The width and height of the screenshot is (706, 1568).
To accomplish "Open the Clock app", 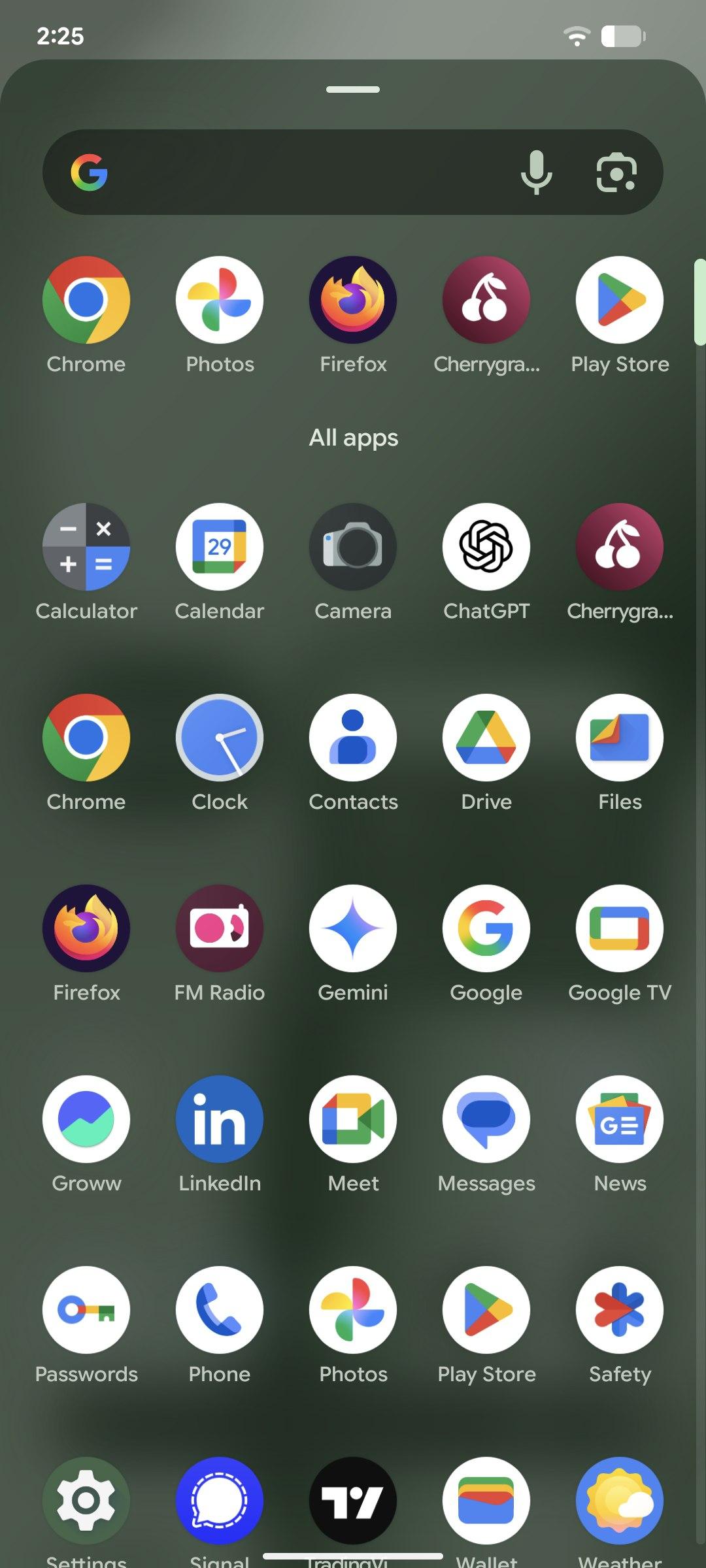I will (x=220, y=738).
